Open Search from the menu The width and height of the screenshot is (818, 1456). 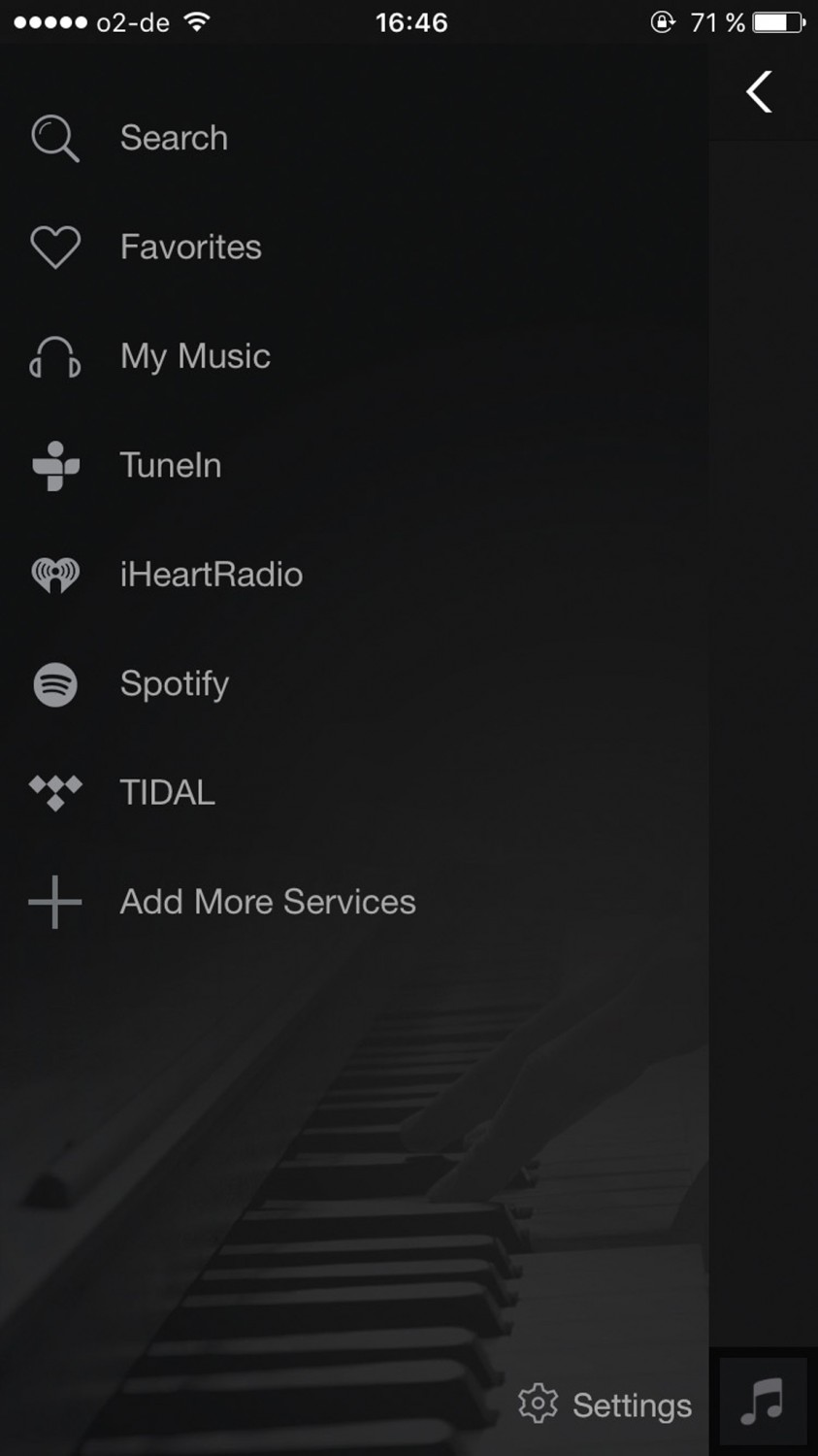173,139
